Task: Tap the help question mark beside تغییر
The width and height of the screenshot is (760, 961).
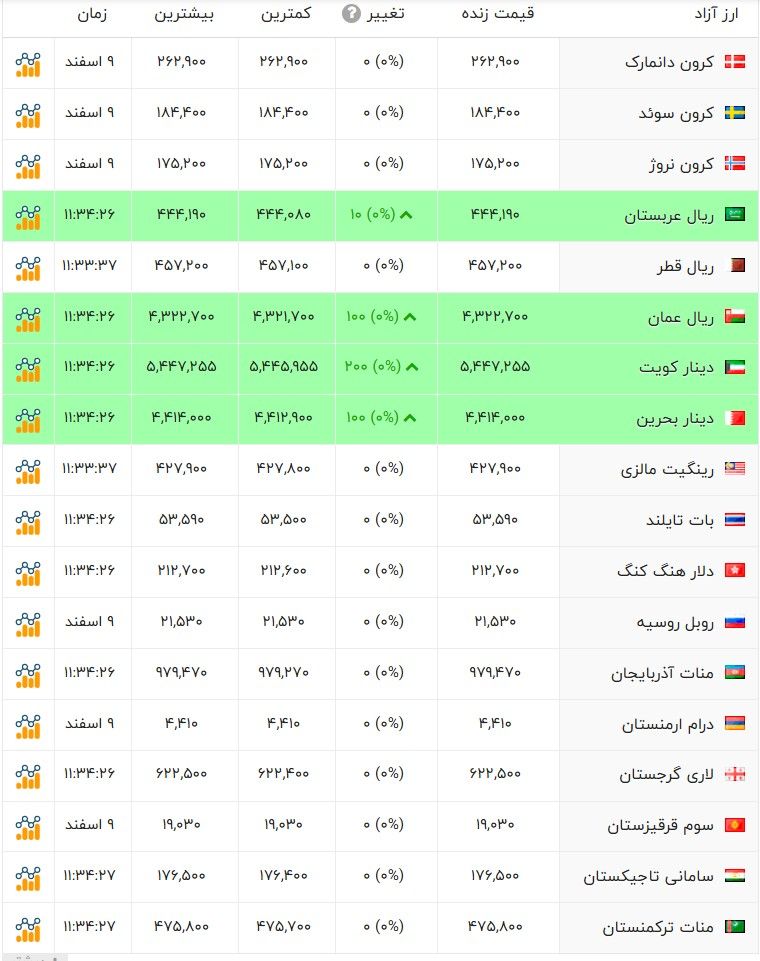Action: (351, 14)
